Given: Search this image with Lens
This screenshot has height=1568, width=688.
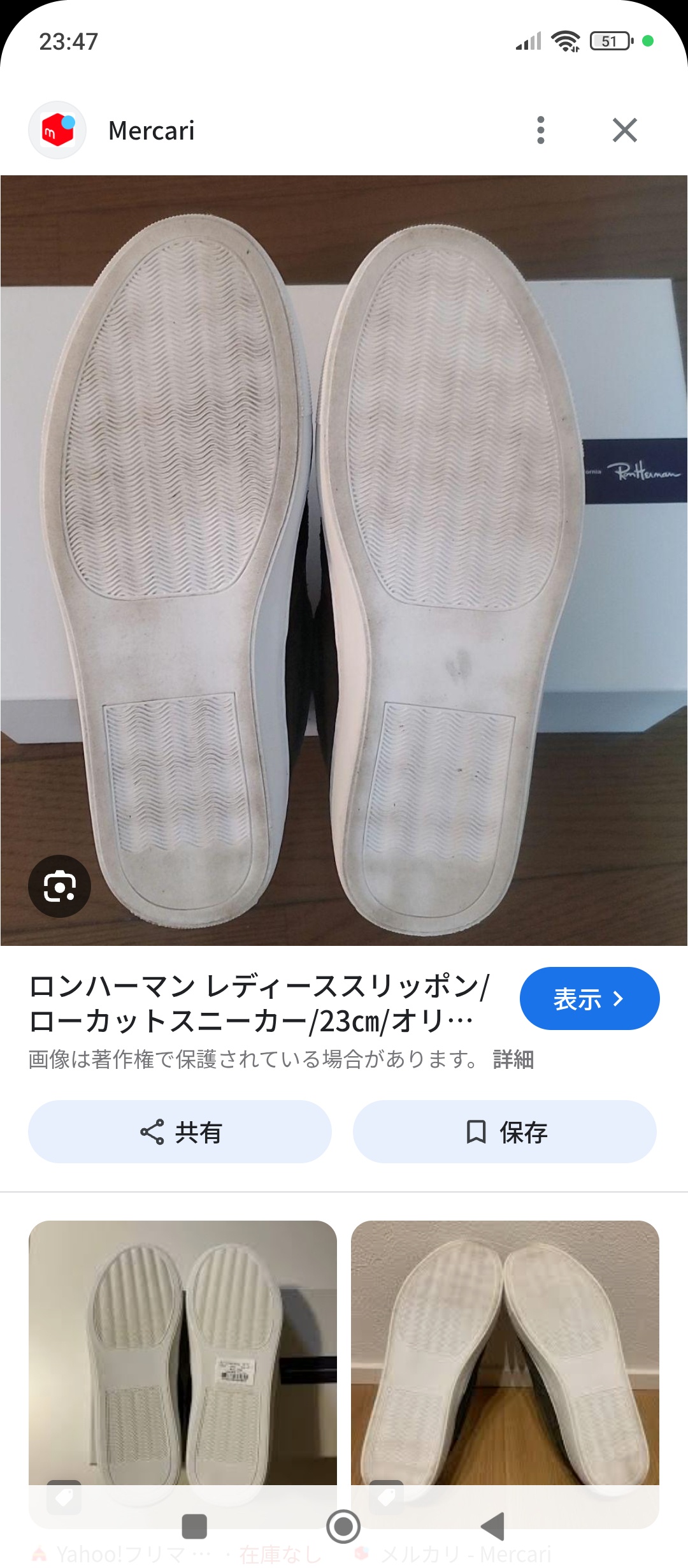Looking at the screenshot, I should click(x=60, y=886).
